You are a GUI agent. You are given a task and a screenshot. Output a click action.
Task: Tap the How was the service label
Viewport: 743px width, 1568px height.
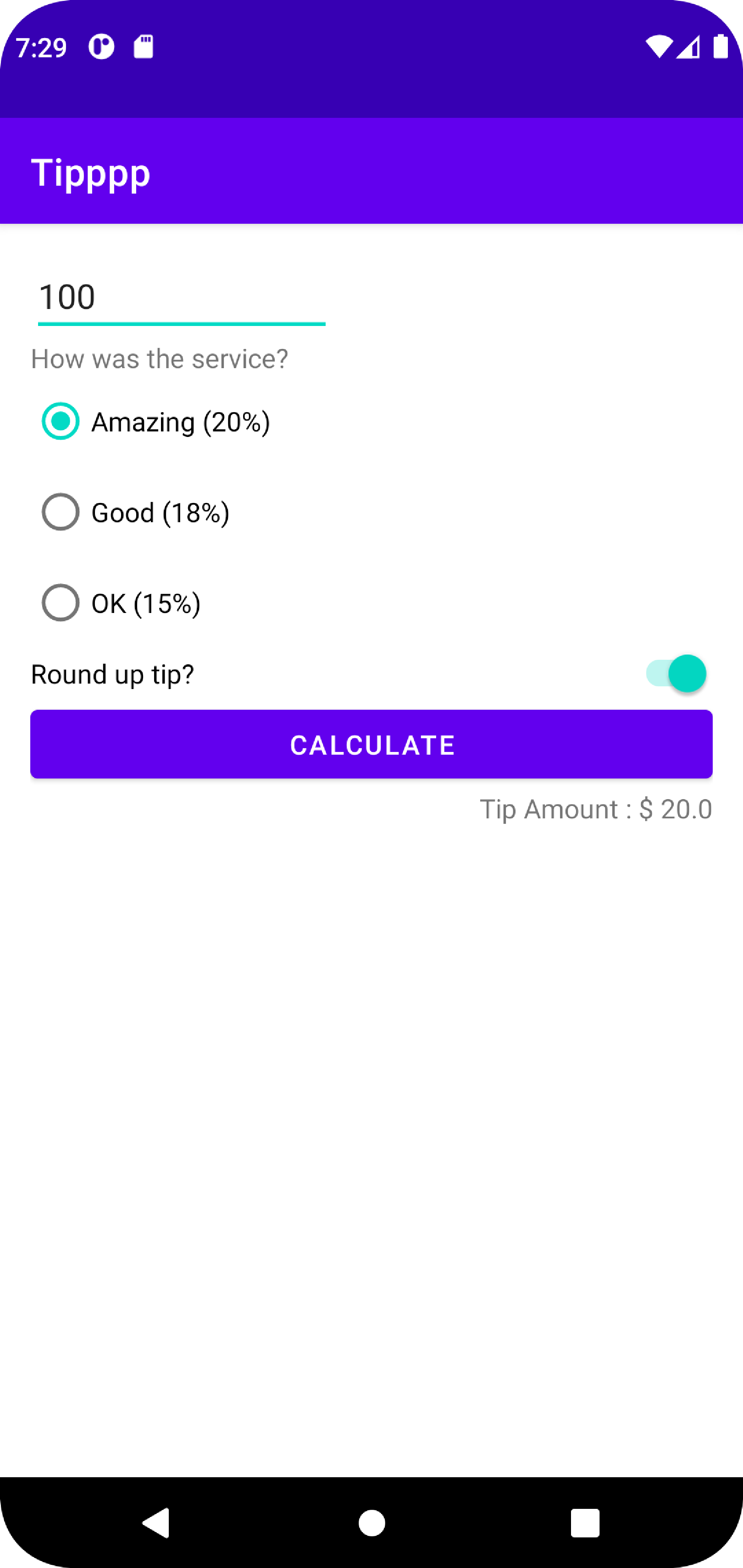(159, 359)
